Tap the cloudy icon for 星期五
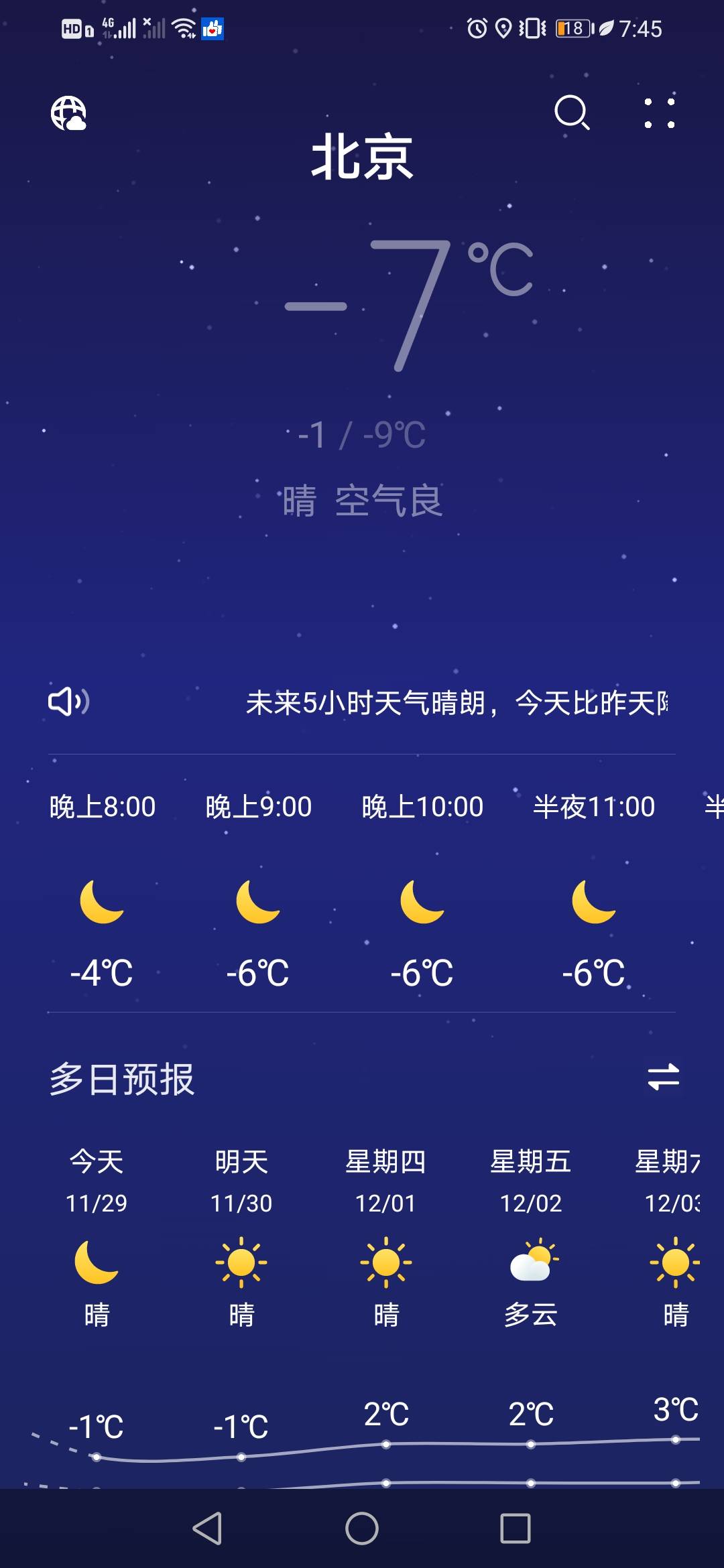The image size is (724, 1568). pos(530,1266)
